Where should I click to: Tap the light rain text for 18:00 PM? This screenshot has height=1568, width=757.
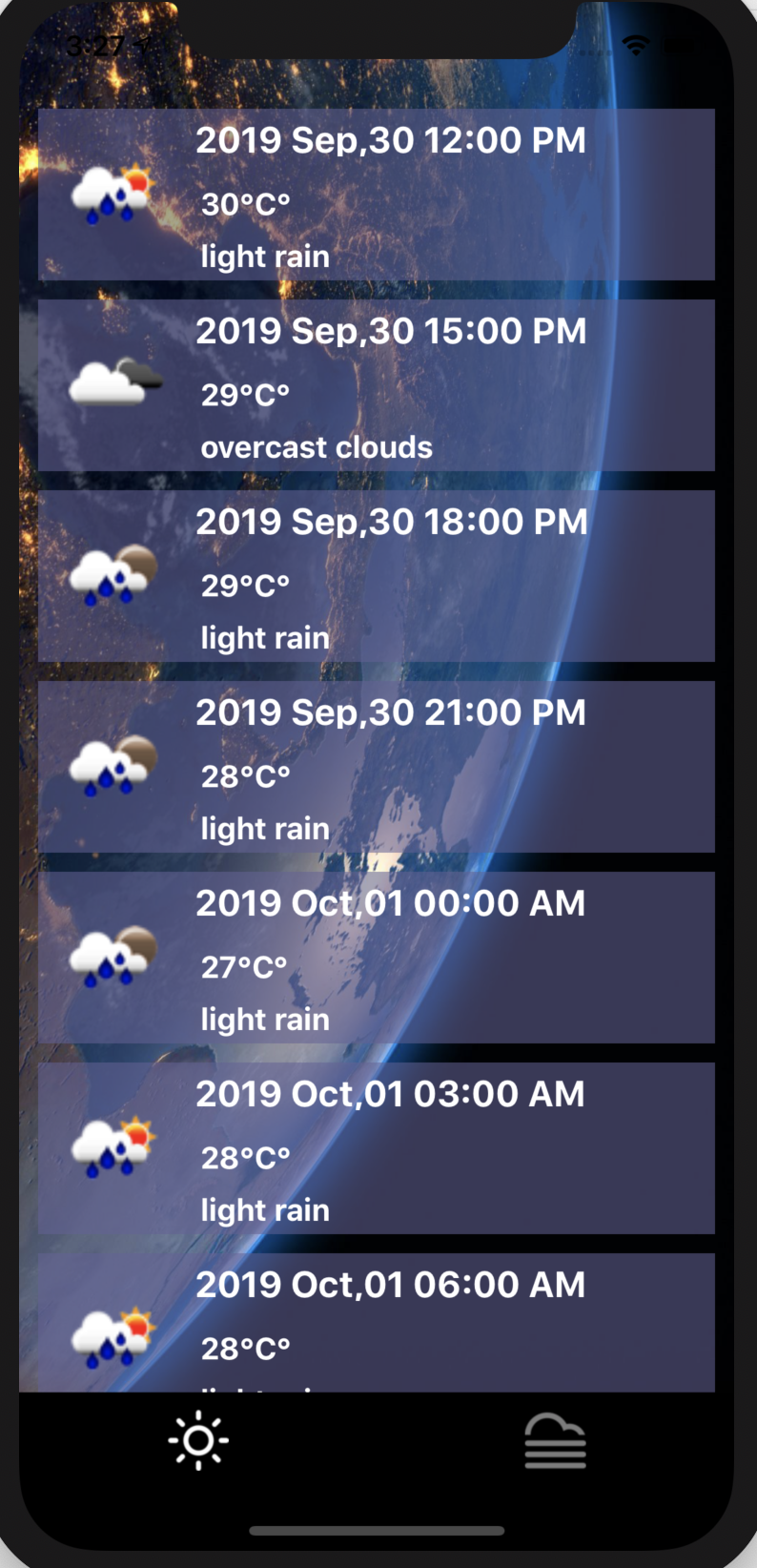[x=265, y=637]
